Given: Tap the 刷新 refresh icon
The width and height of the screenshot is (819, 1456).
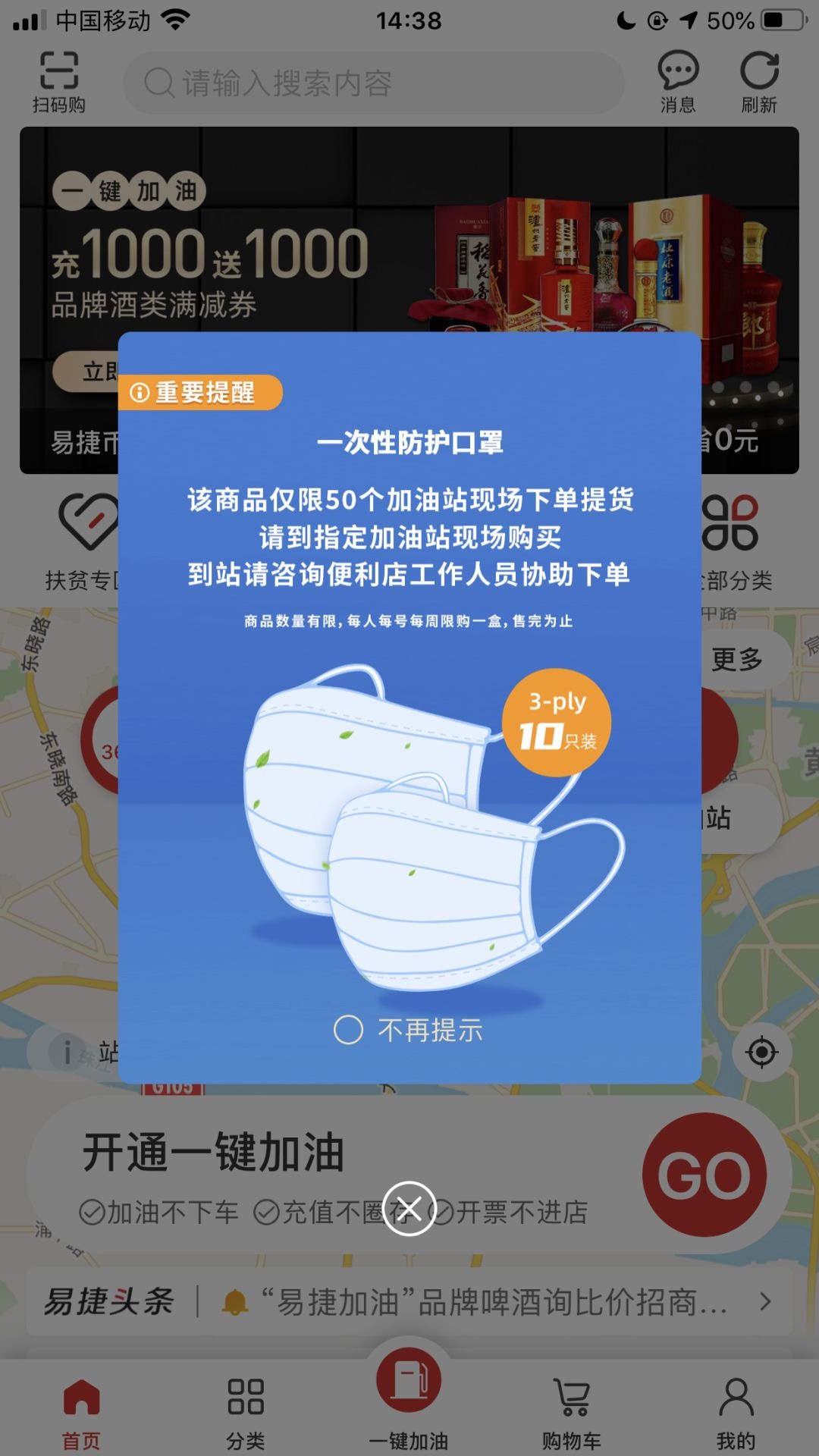Looking at the screenshot, I should click(759, 82).
